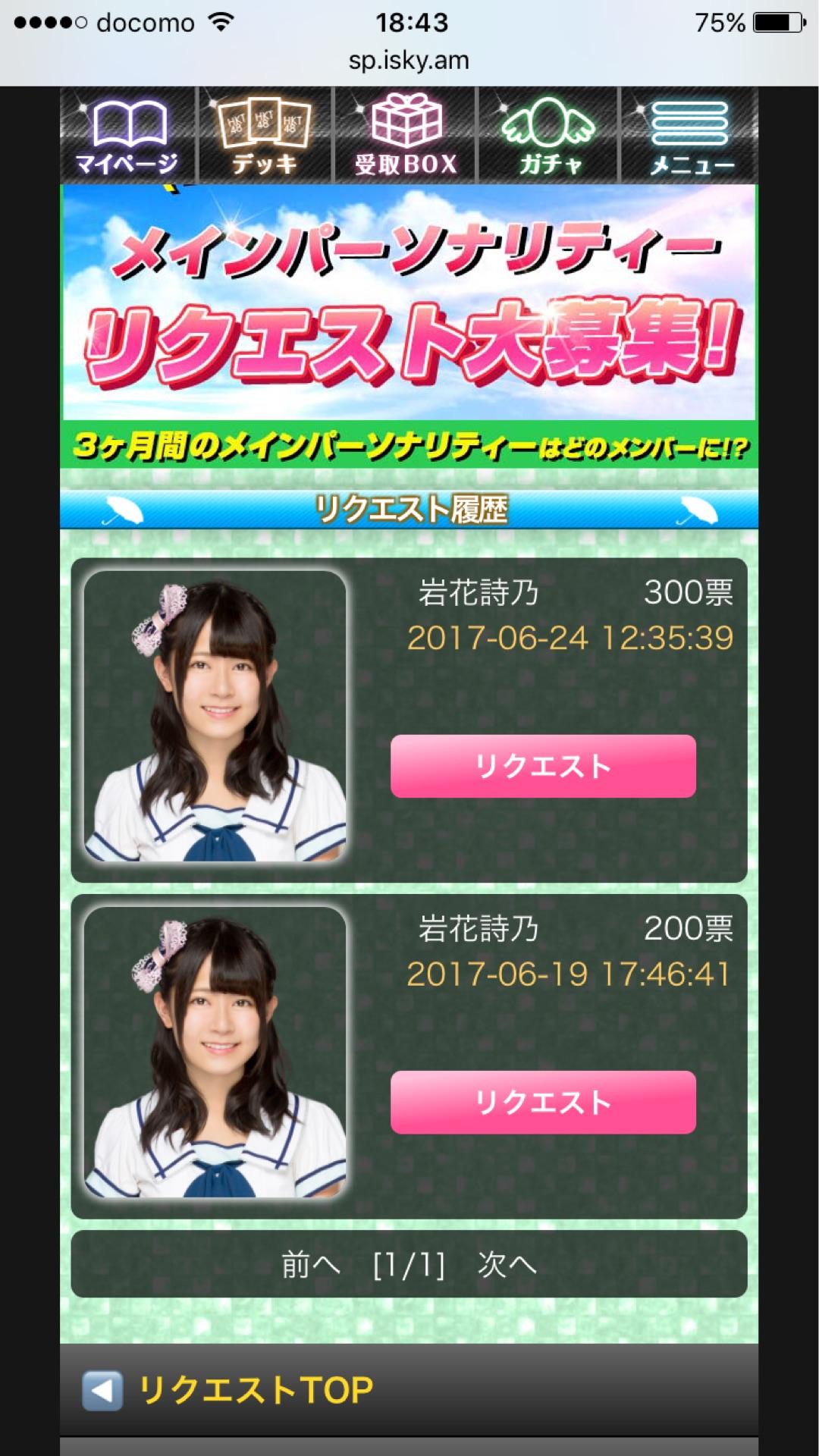Tap the sp.isky.am address bar

point(409,61)
